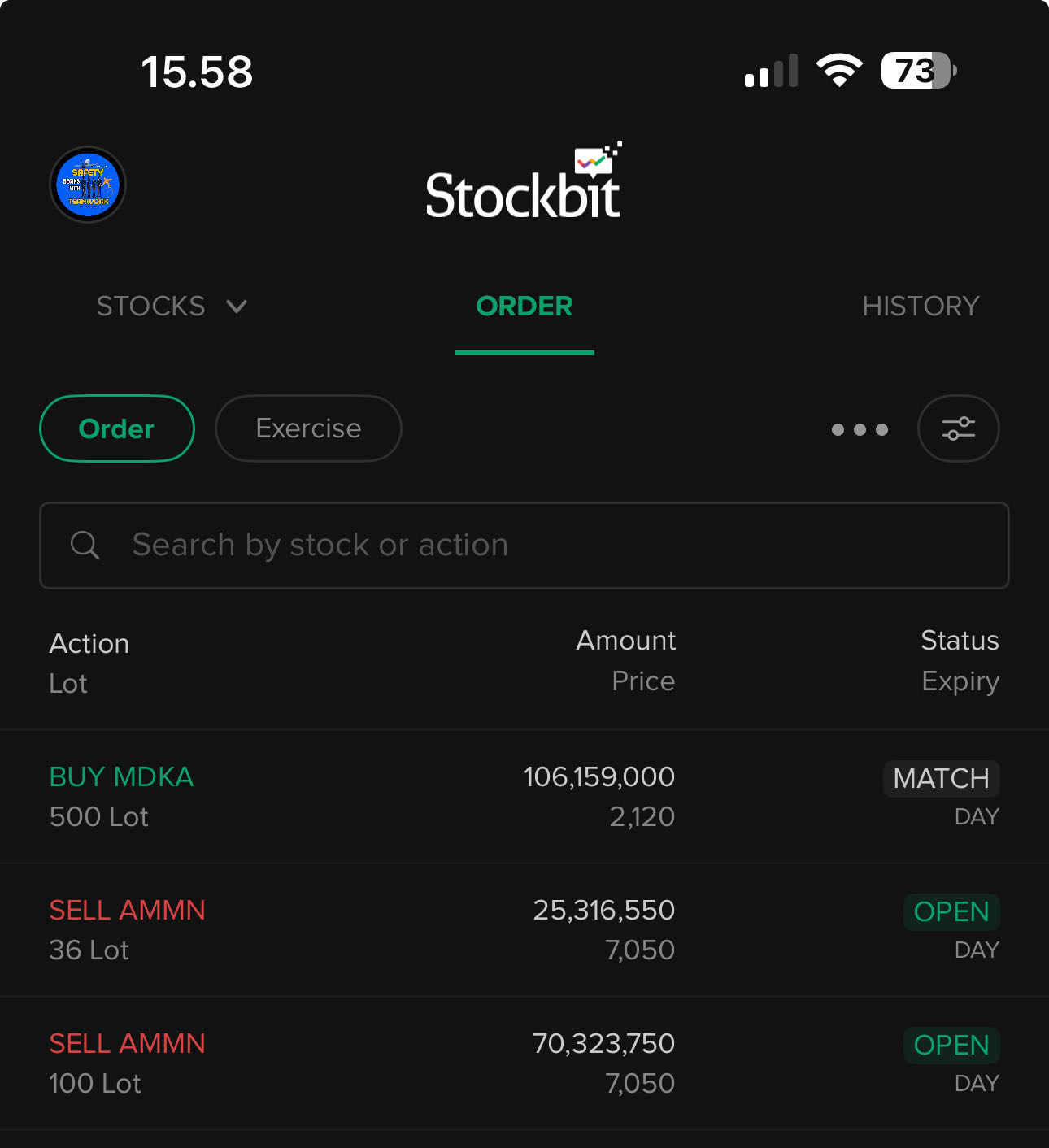The image size is (1049, 1148).
Task: Open the SELL AMMN 36 Lot order
Action: tap(524, 930)
